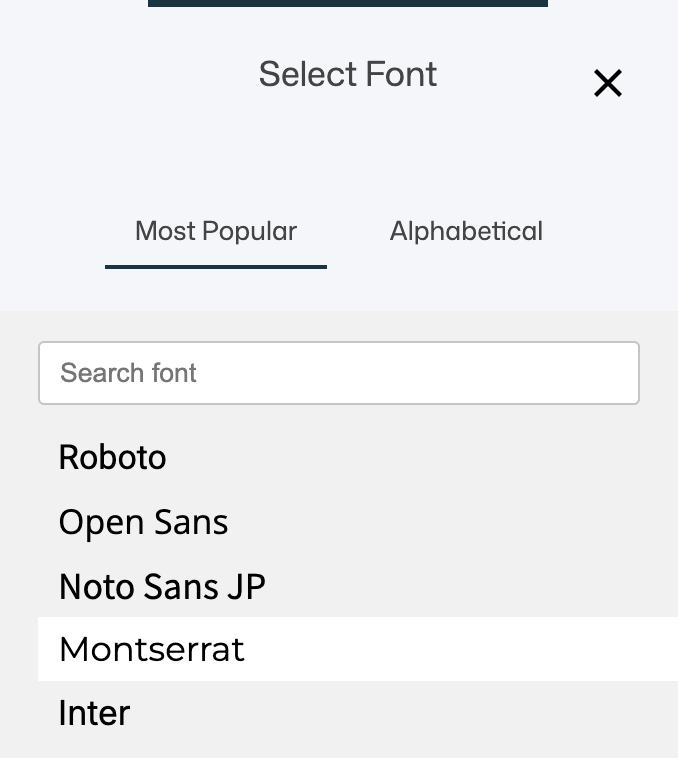Image resolution: width=678 pixels, height=758 pixels.
Task: Switch to the Alphabetical tab
Action: coord(466,231)
